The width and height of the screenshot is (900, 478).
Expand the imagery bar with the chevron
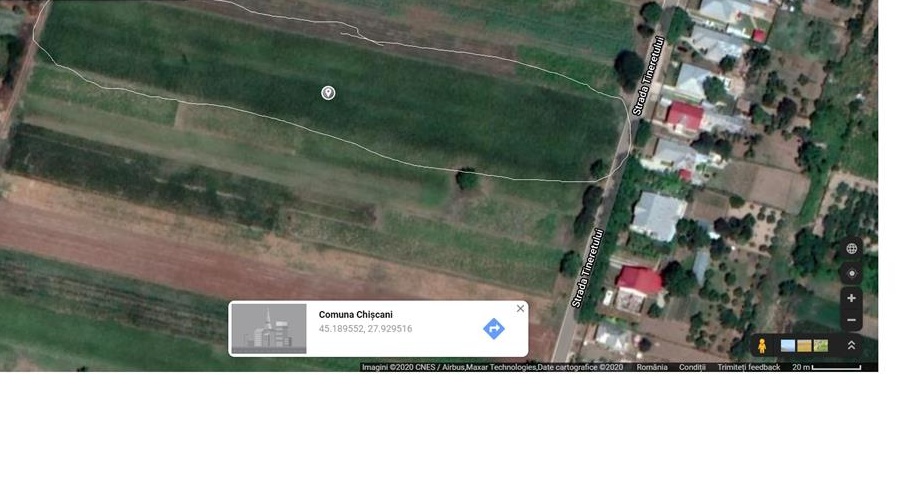[x=851, y=345]
